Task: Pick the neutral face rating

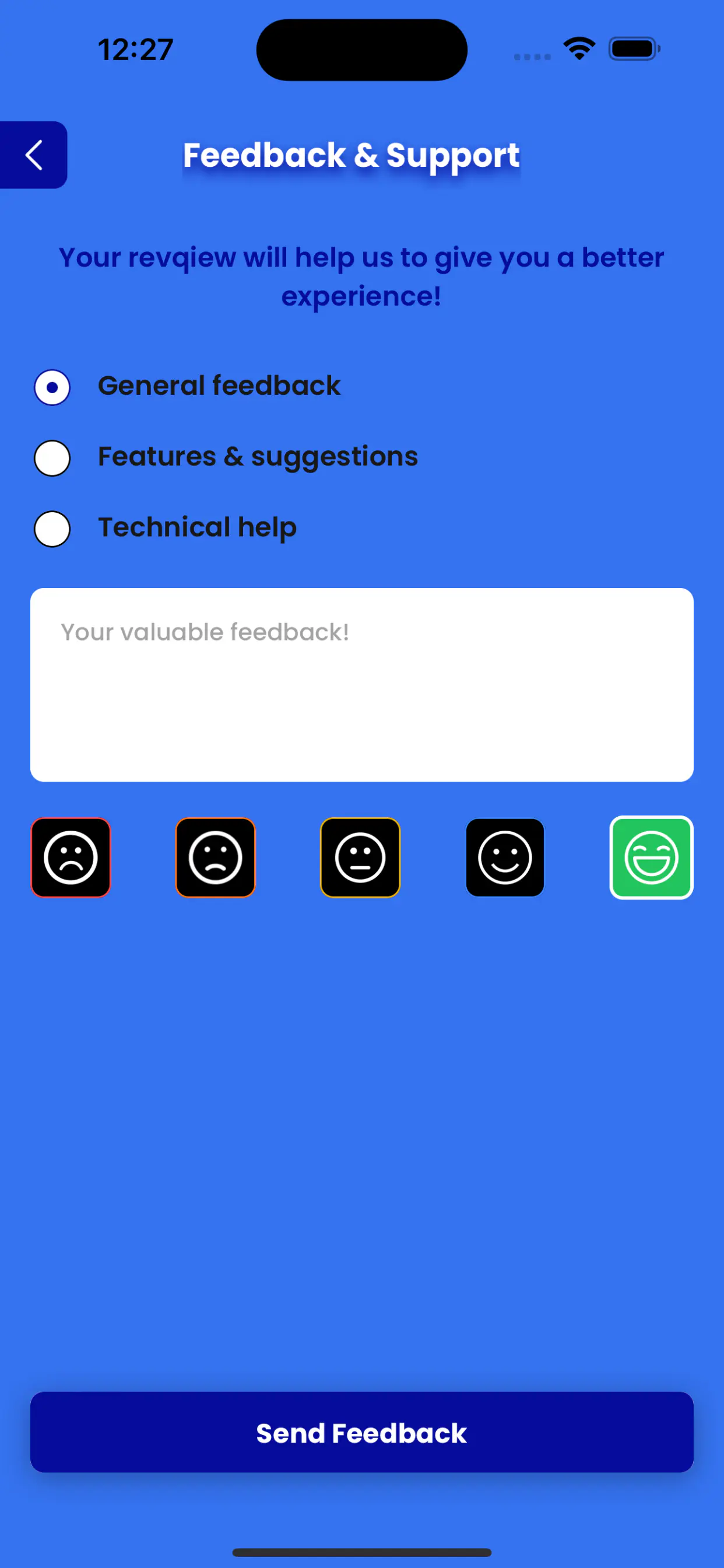Action: [360, 857]
